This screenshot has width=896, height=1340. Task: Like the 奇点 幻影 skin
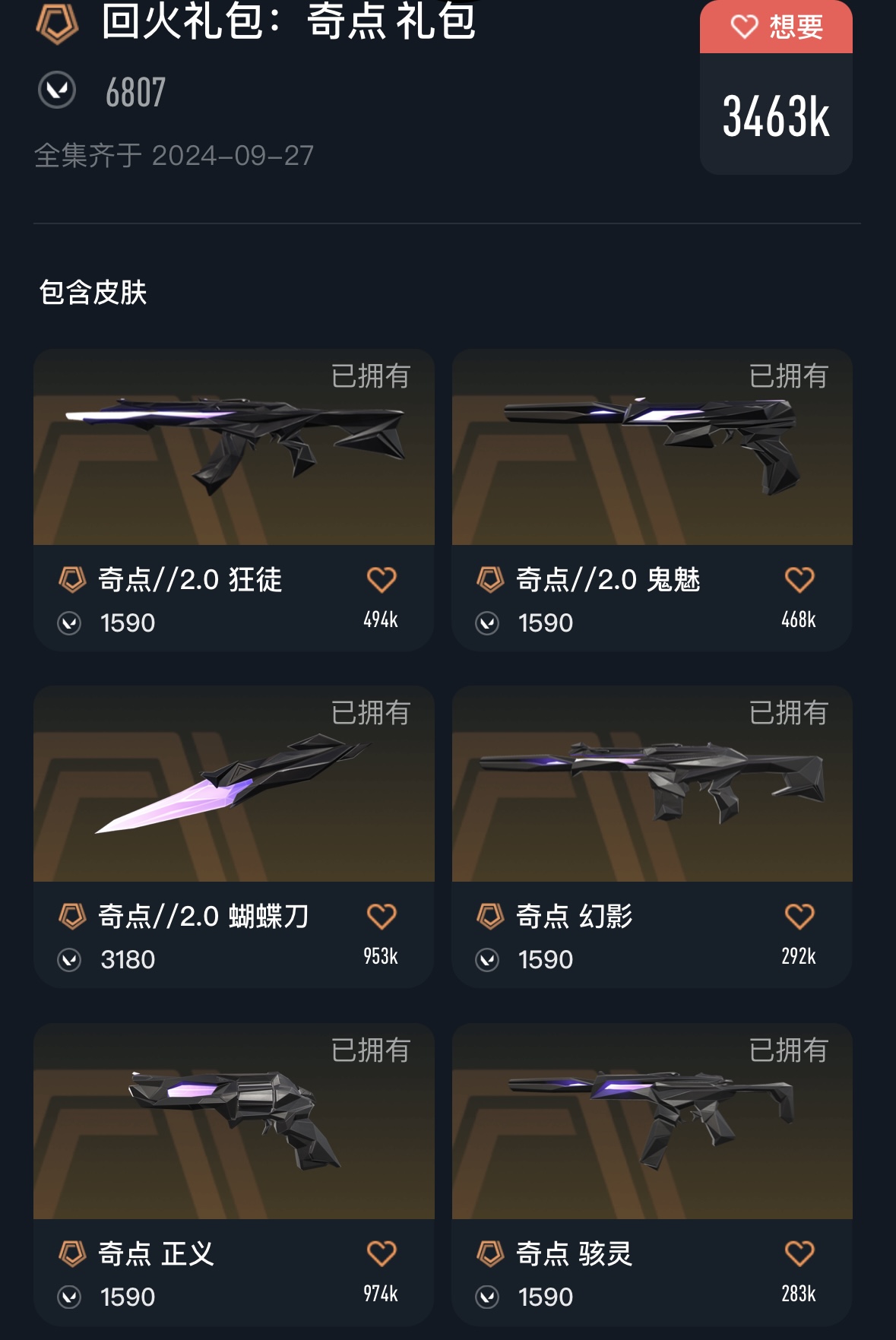[x=799, y=917]
